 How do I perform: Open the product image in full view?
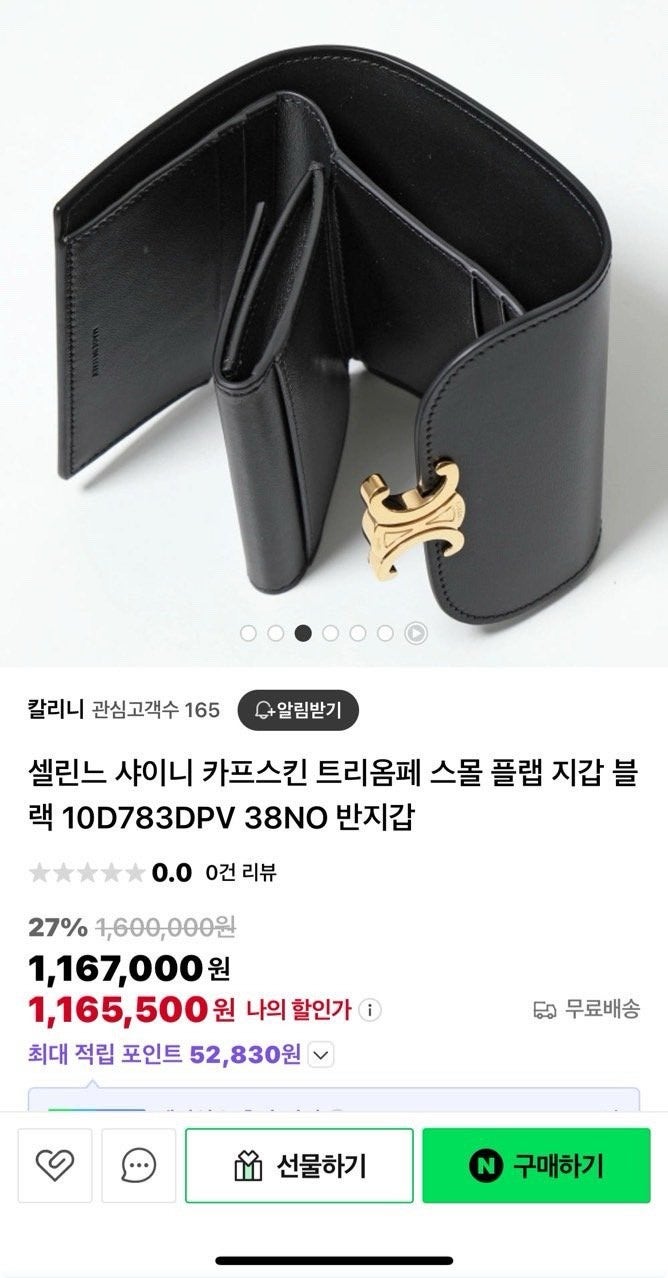(334, 320)
